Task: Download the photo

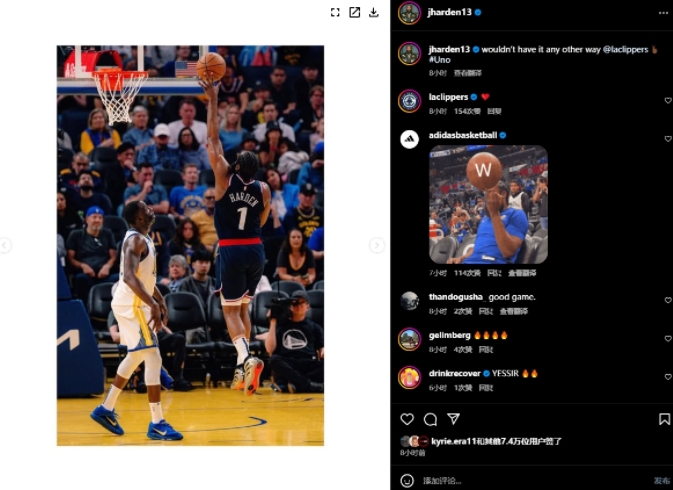Action: coord(374,13)
